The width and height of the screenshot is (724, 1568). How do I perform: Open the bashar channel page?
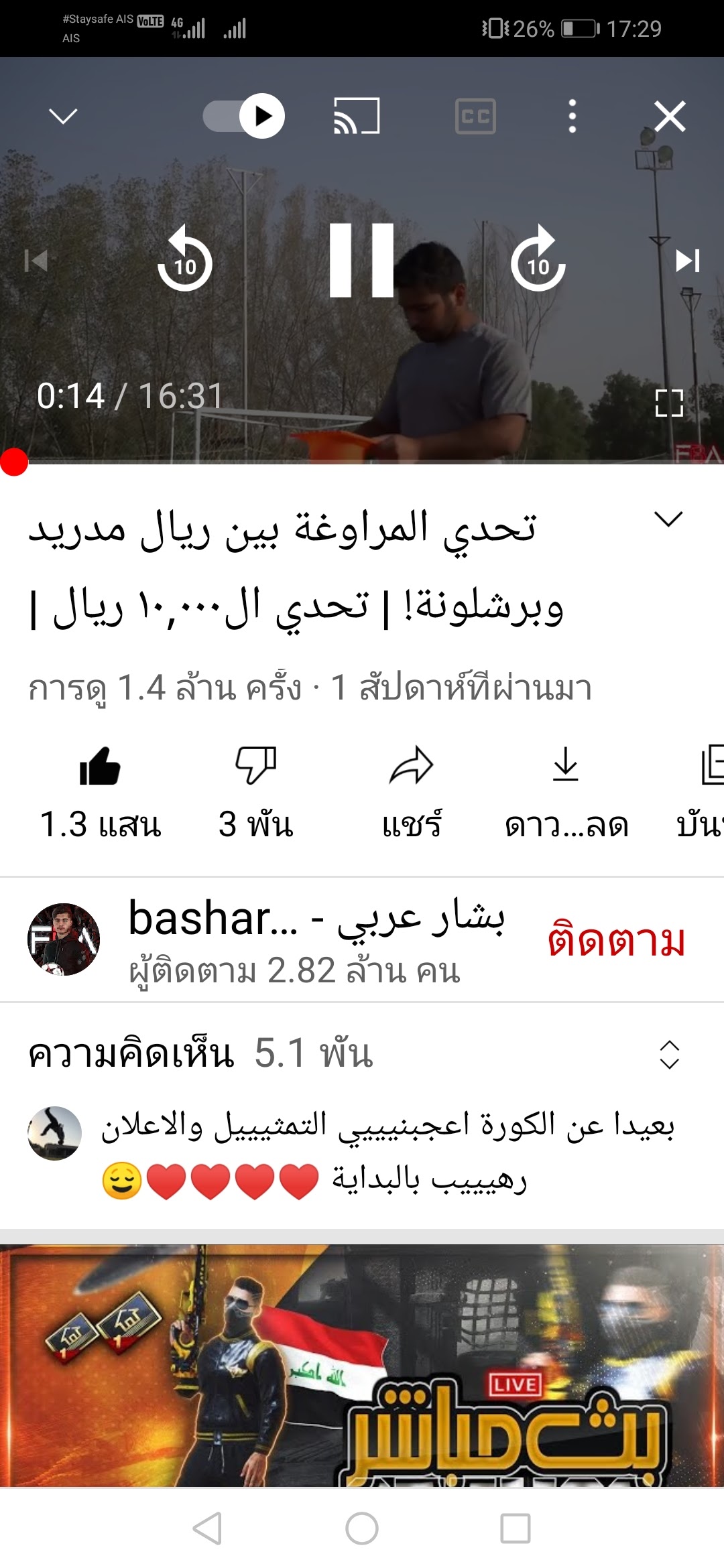coord(64,939)
